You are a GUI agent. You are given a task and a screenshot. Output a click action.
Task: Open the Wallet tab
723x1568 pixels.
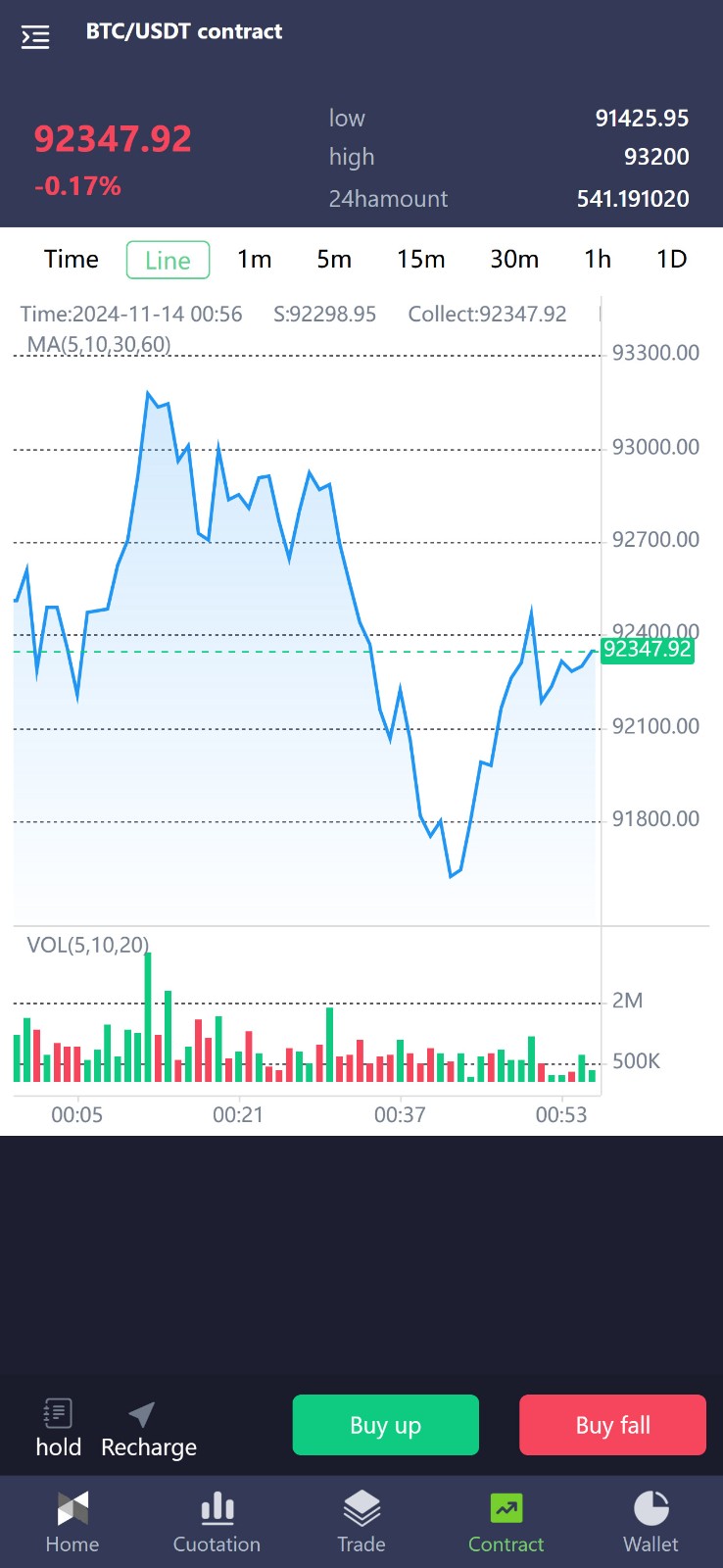(x=651, y=1522)
